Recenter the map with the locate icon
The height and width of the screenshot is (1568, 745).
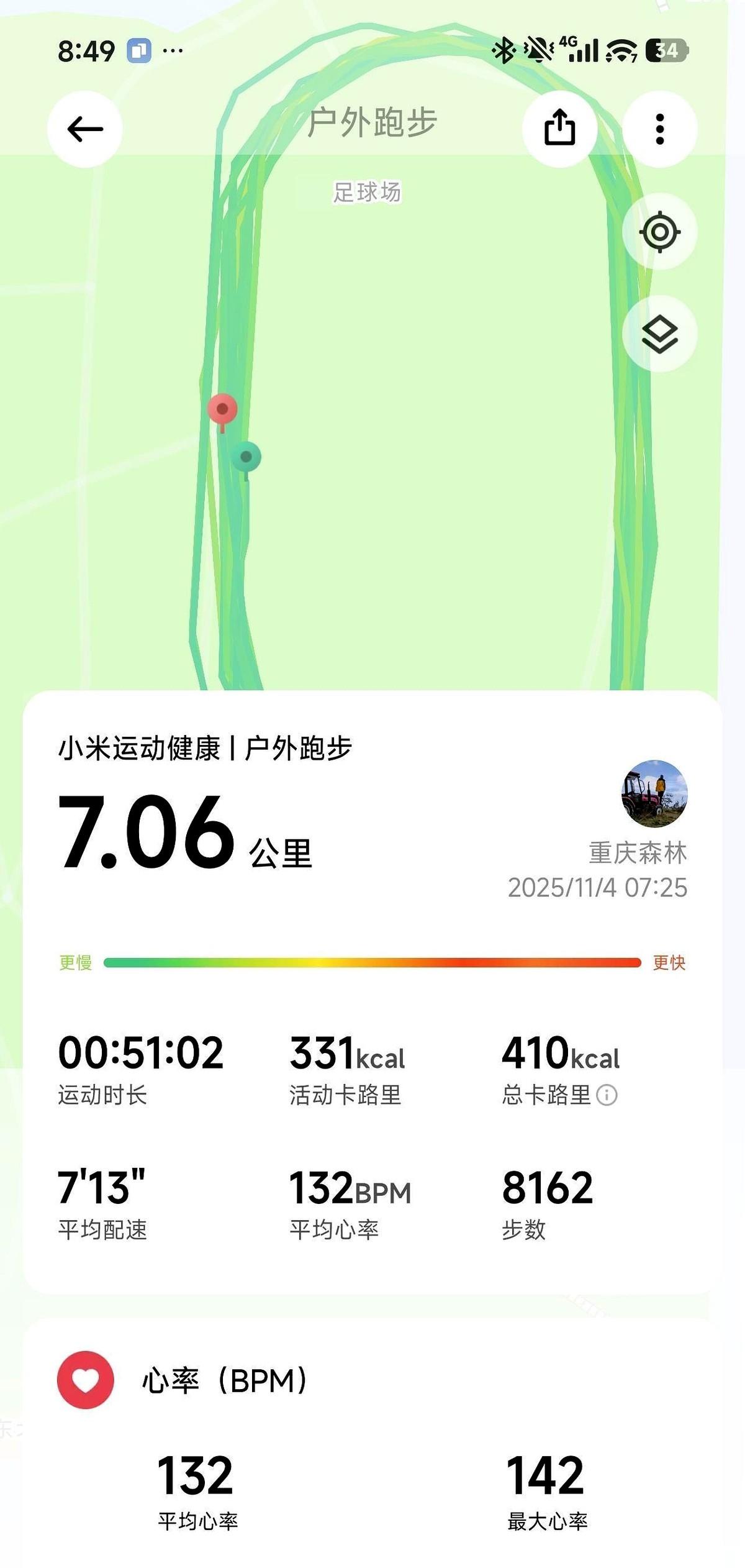click(x=660, y=230)
